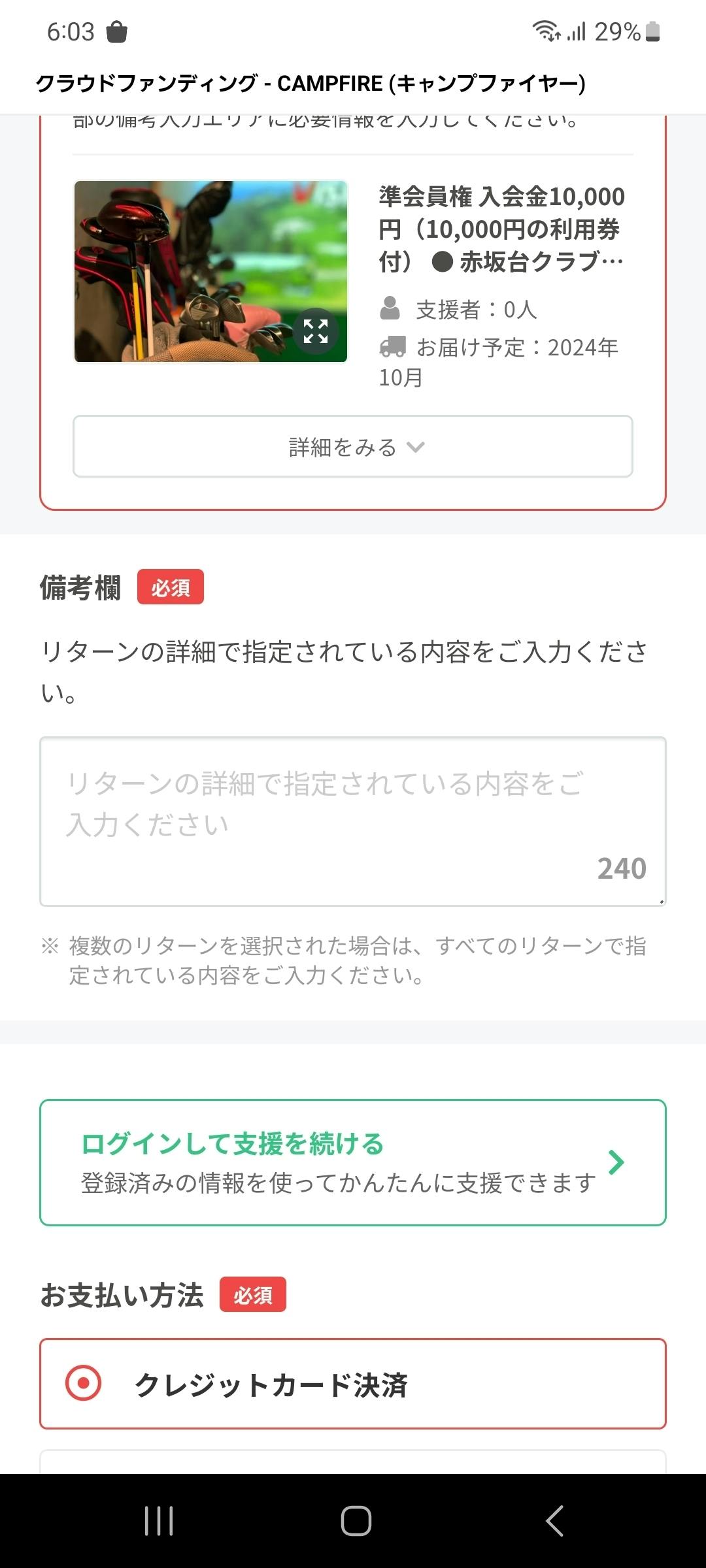The image size is (706, 1568).
Task: Tap ログインして支援を続ける to log in
Action: point(353,1163)
